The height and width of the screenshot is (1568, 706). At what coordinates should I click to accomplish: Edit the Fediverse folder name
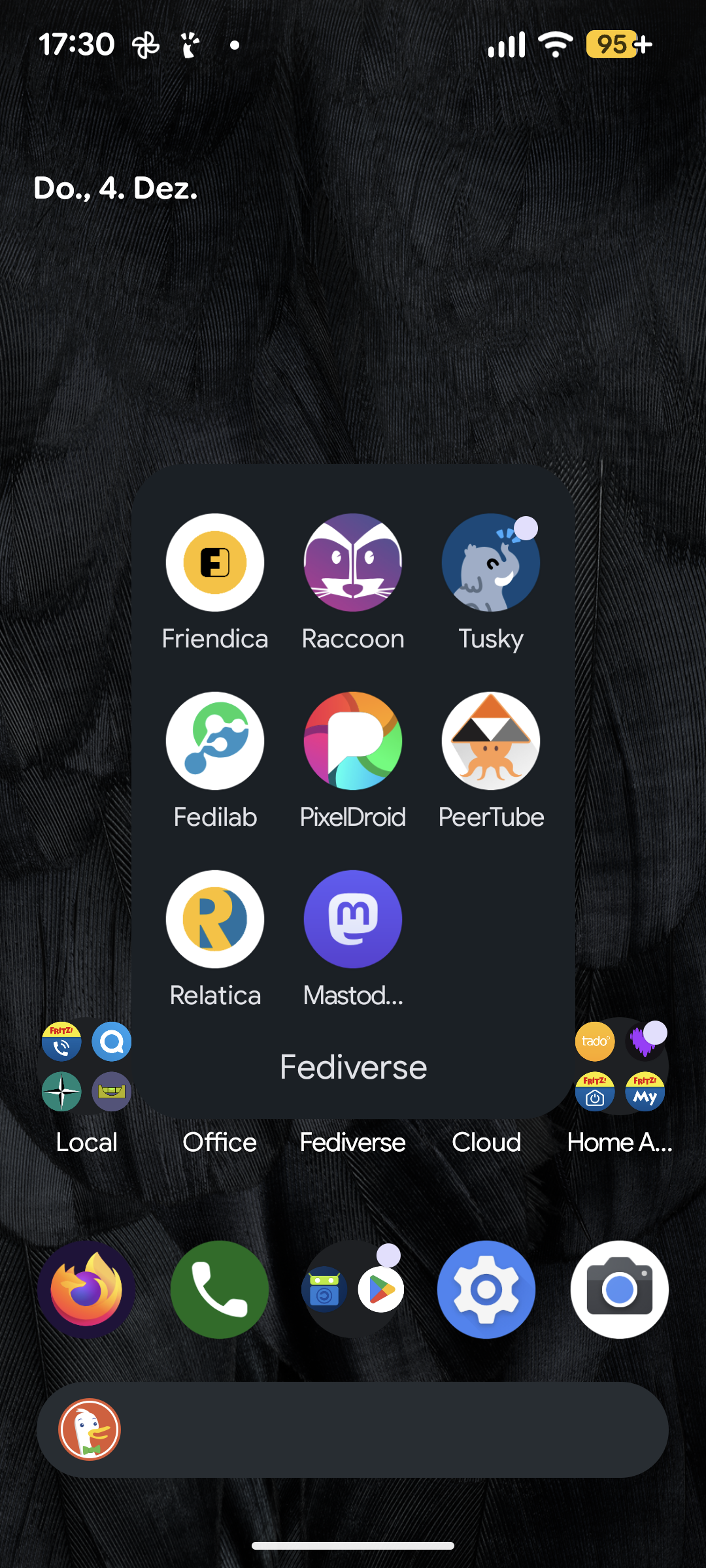click(x=353, y=1068)
